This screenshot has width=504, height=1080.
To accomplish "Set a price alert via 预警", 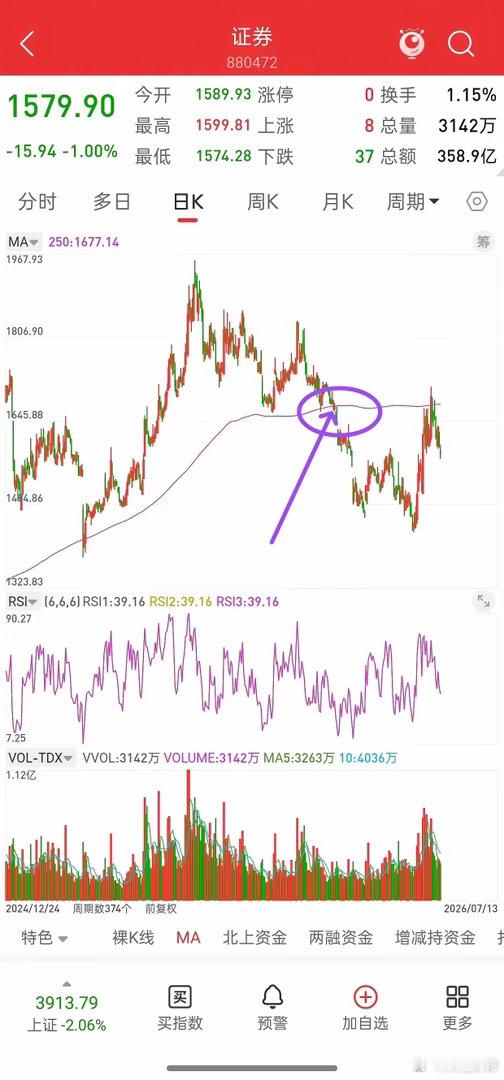I will pos(273,1008).
